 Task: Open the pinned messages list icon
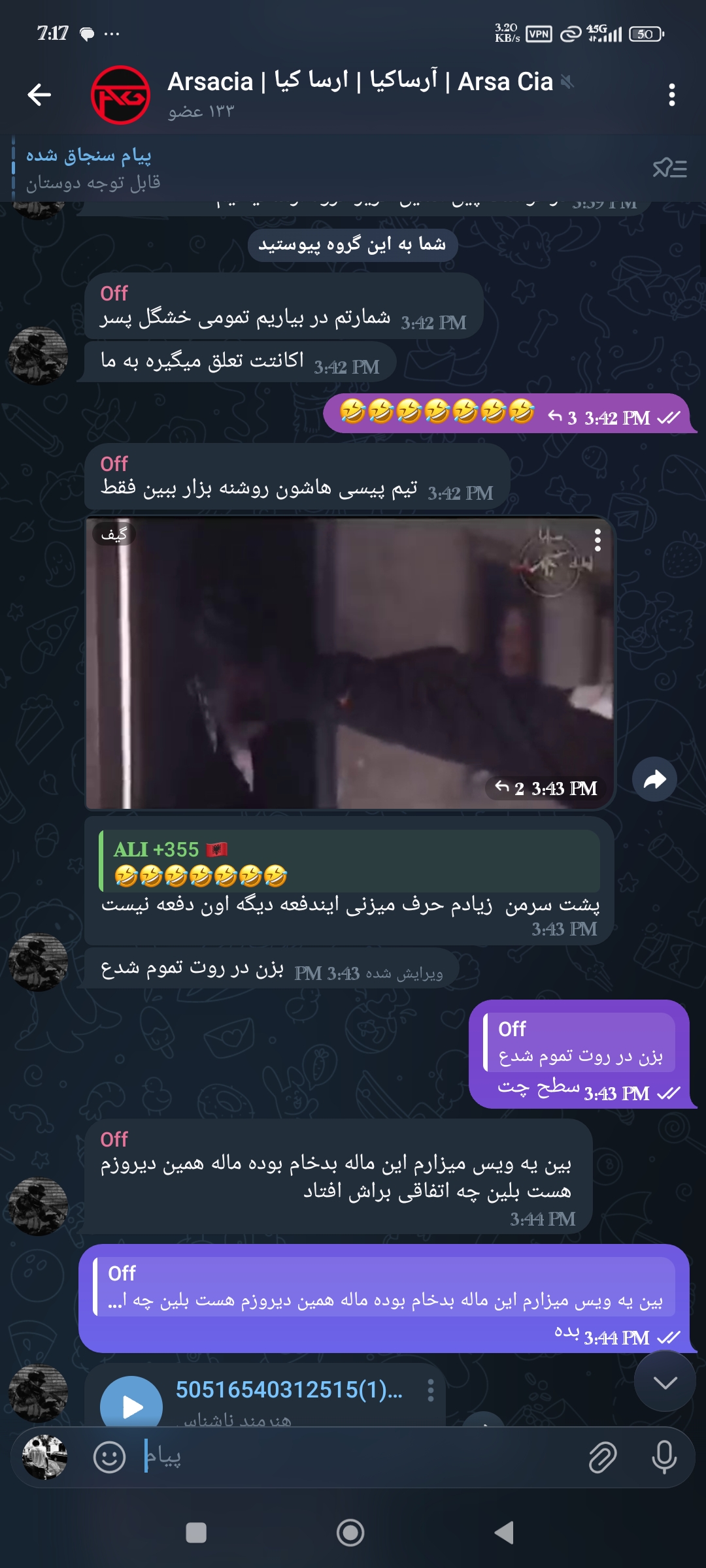click(x=670, y=169)
